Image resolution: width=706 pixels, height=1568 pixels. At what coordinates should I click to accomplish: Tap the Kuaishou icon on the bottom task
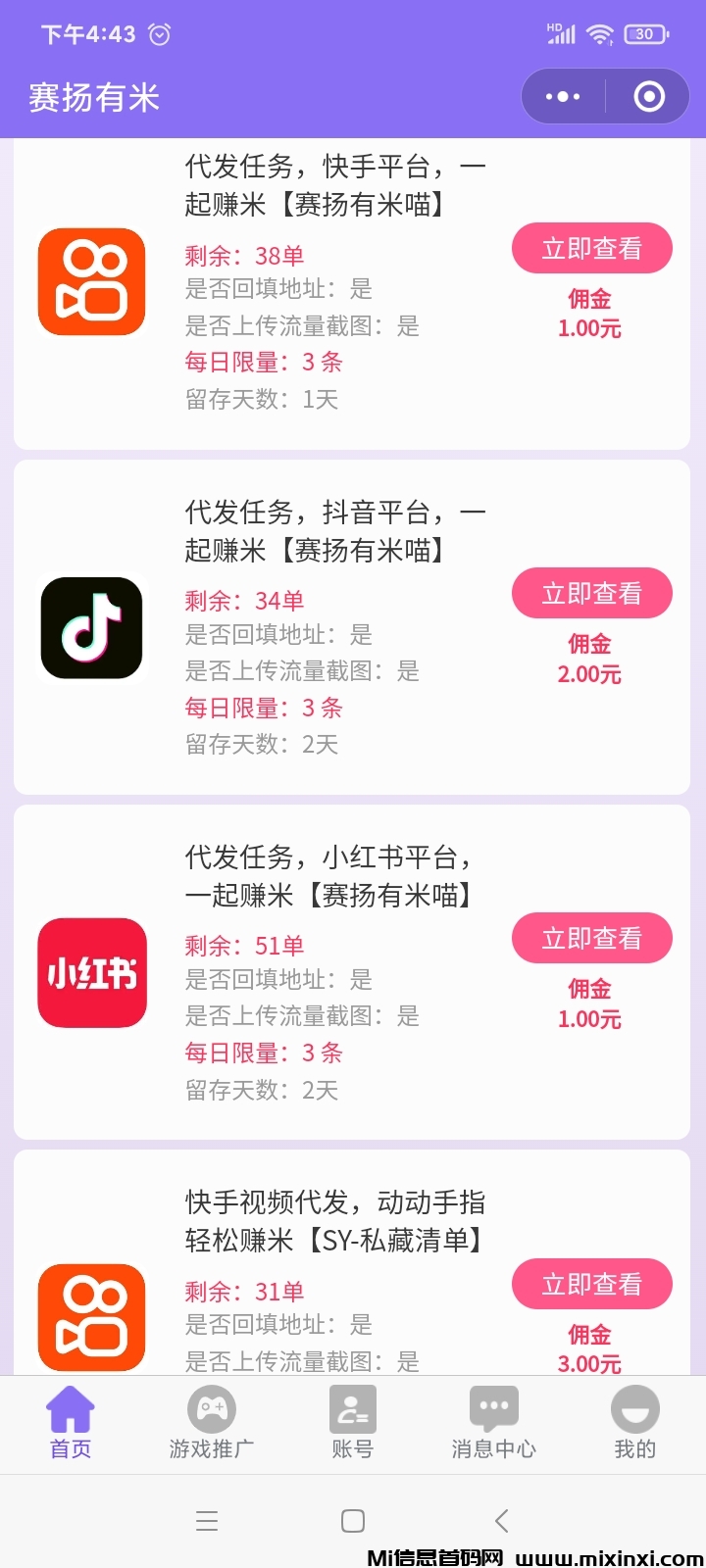[x=91, y=1317]
